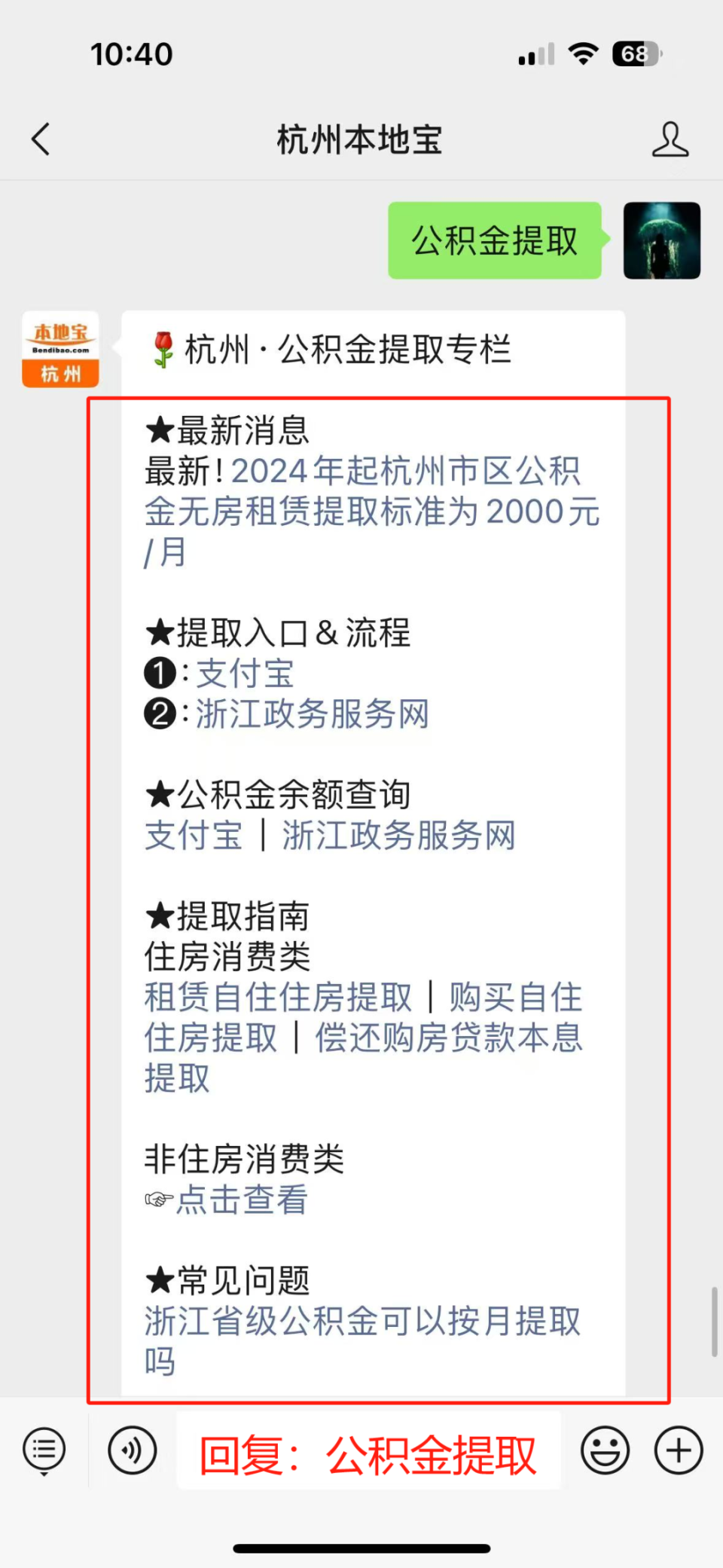Tap the pointing finger emoji before 点击查看

click(x=156, y=1200)
